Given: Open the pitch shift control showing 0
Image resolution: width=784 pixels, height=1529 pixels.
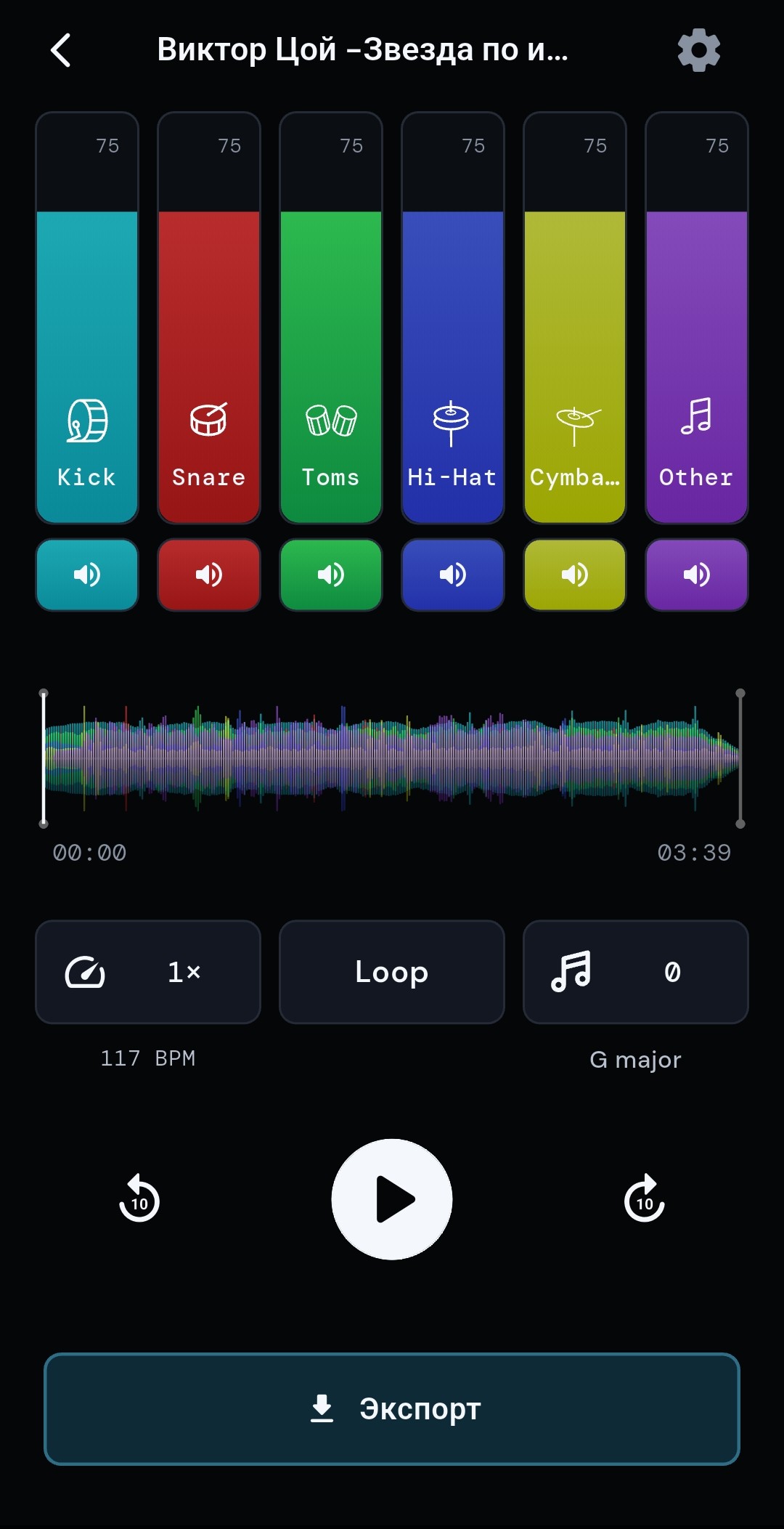Looking at the screenshot, I should click(x=636, y=972).
